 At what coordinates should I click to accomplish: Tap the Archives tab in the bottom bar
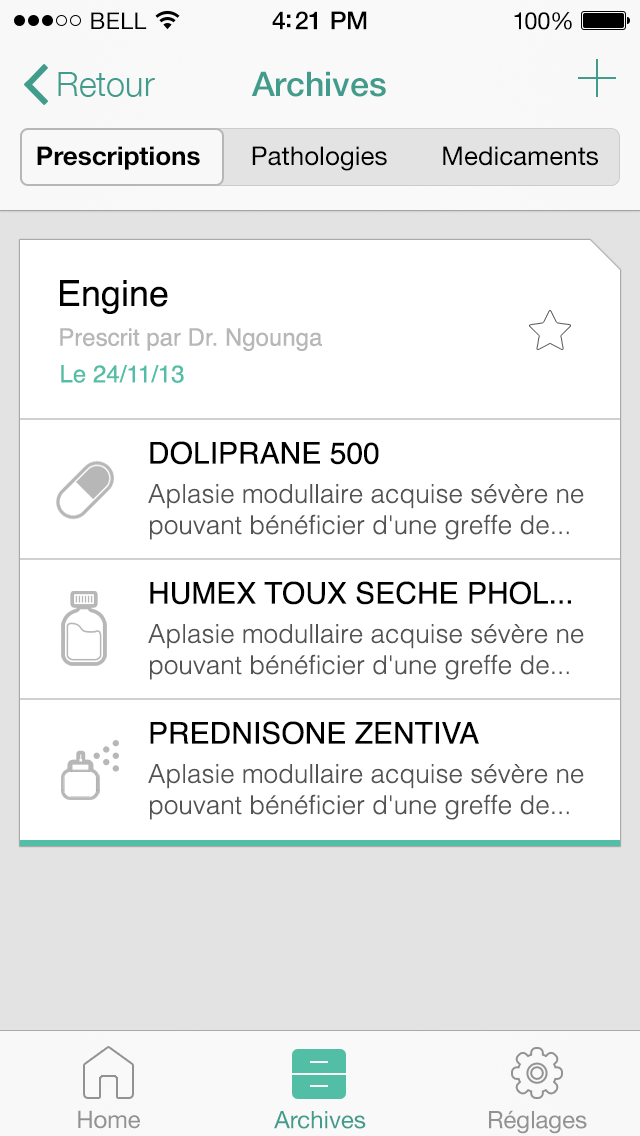click(x=320, y=1087)
